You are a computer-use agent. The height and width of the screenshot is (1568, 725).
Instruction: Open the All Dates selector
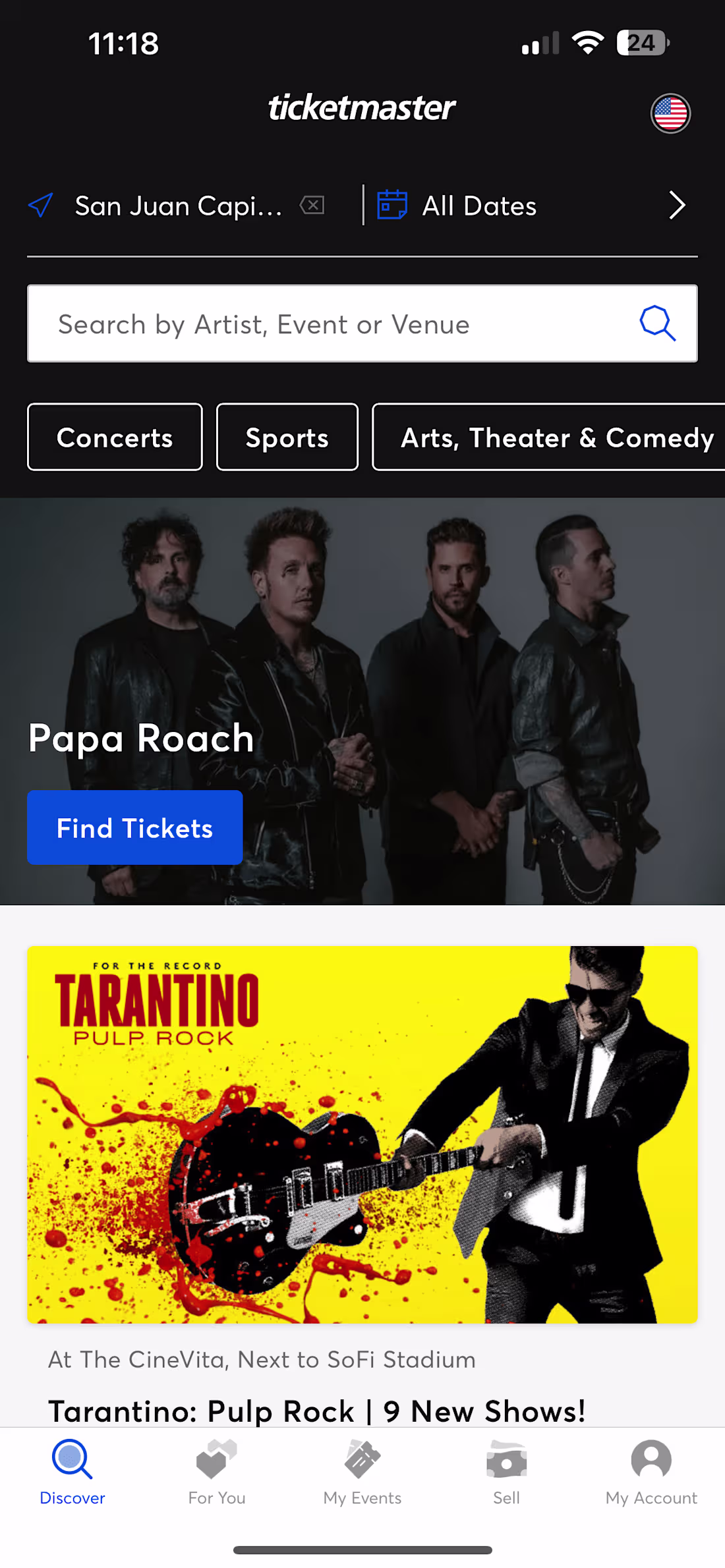tap(478, 205)
